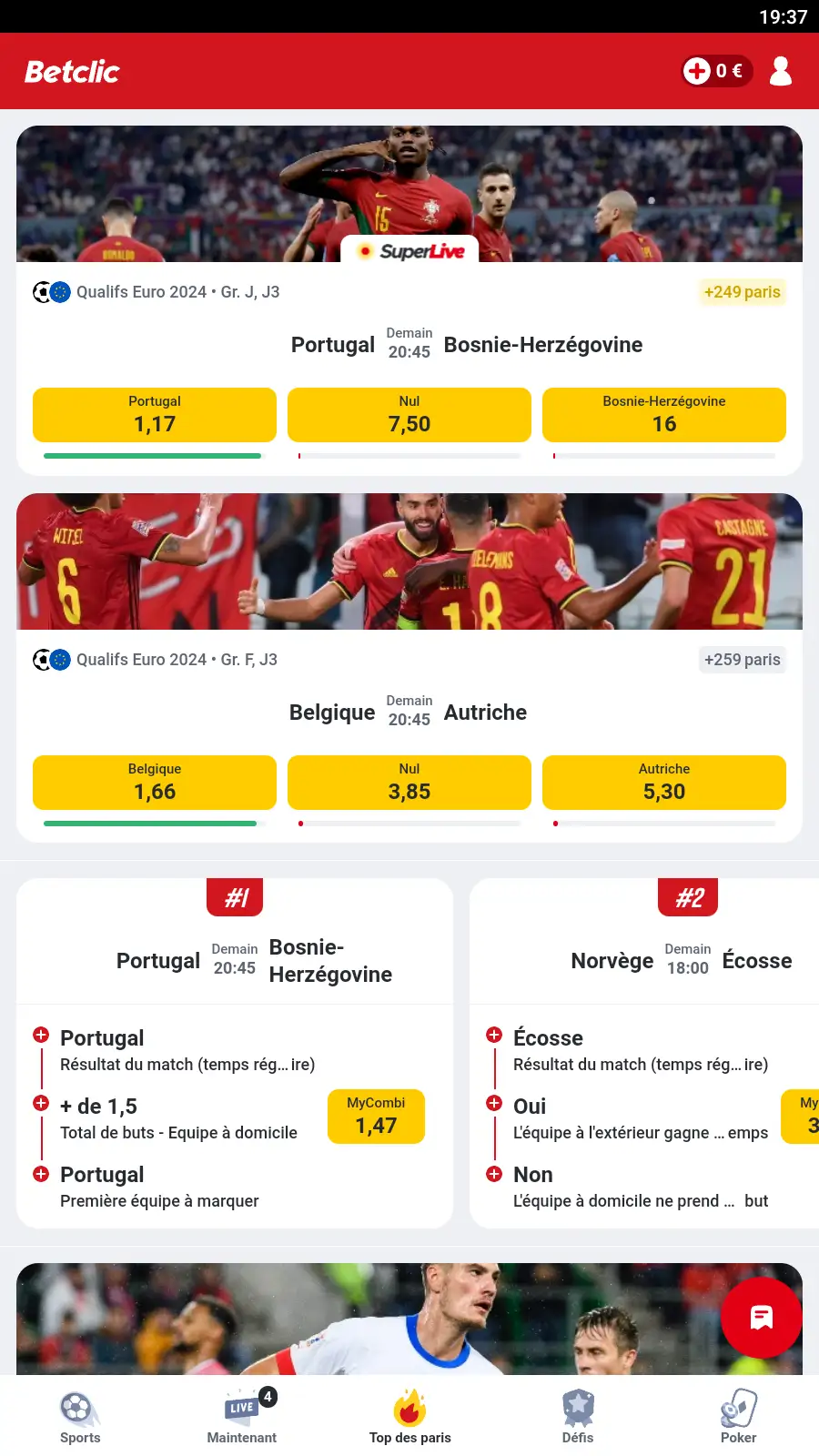Open the Portugal vs Bosnie-Herzégovine SuperLive match

point(466,344)
